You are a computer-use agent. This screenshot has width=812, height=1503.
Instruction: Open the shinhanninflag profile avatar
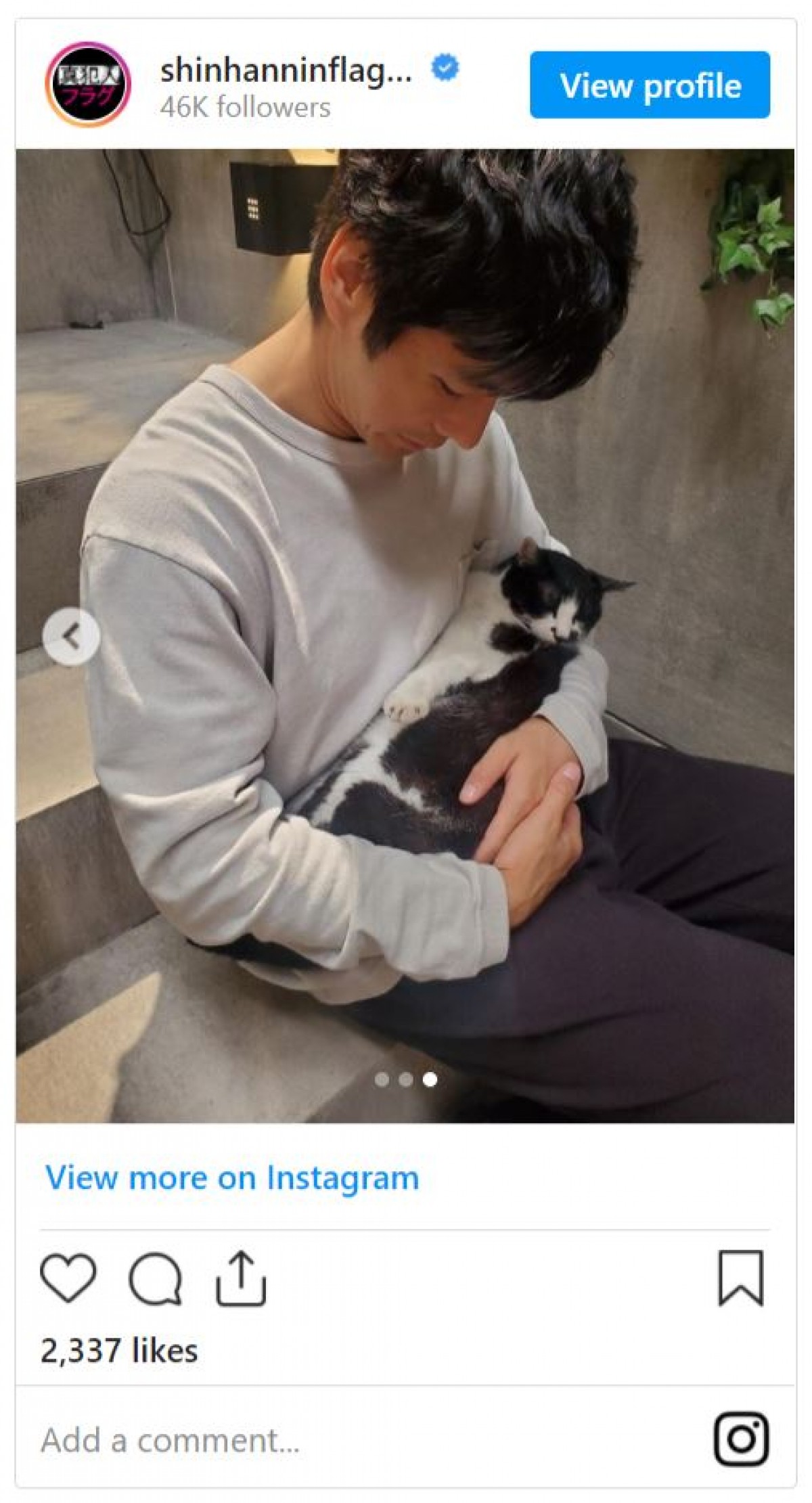coord(88,85)
